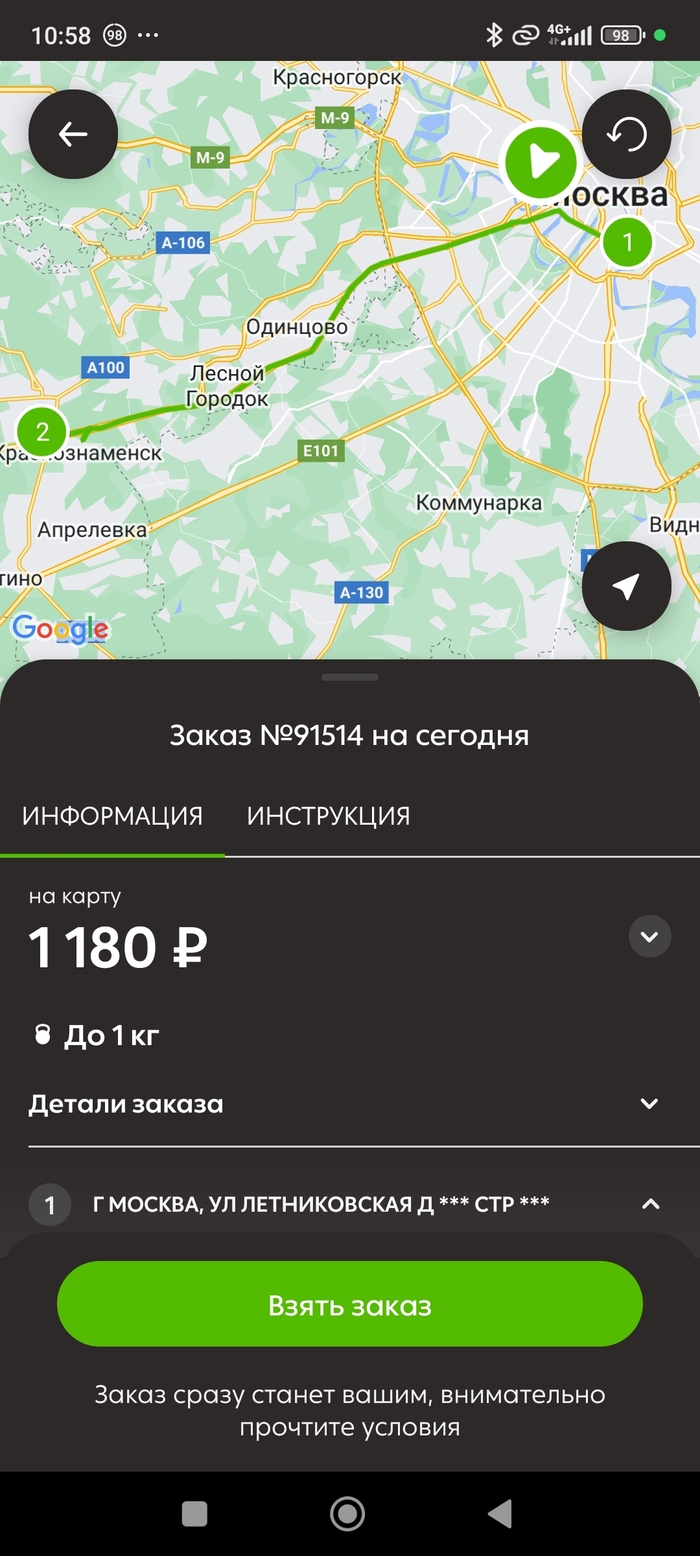
Task: Center the map on my location
Action: click(x=627, y=587)
